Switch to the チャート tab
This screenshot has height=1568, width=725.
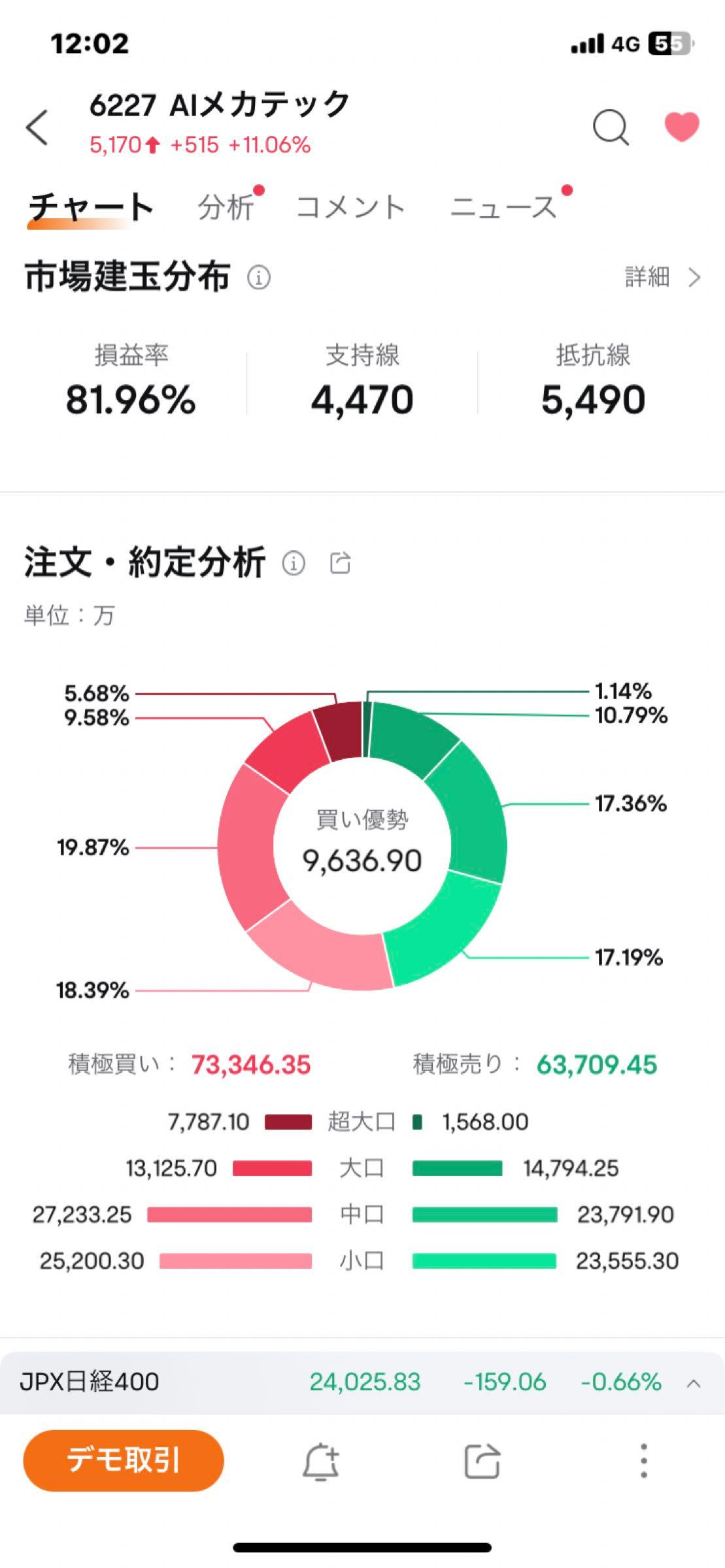(x=91, y=208)
